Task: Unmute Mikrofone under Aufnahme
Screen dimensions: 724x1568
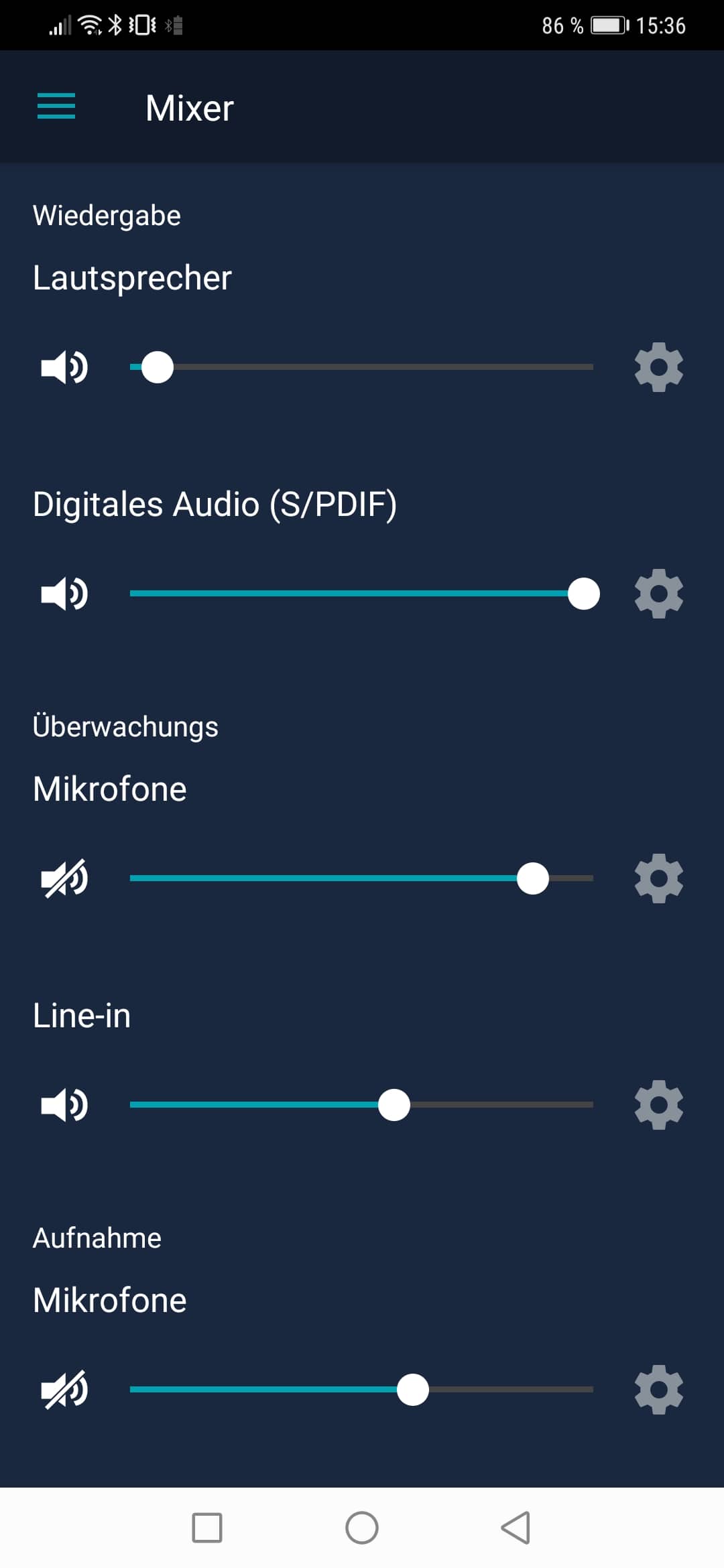Action: [x=64, y=1390]
